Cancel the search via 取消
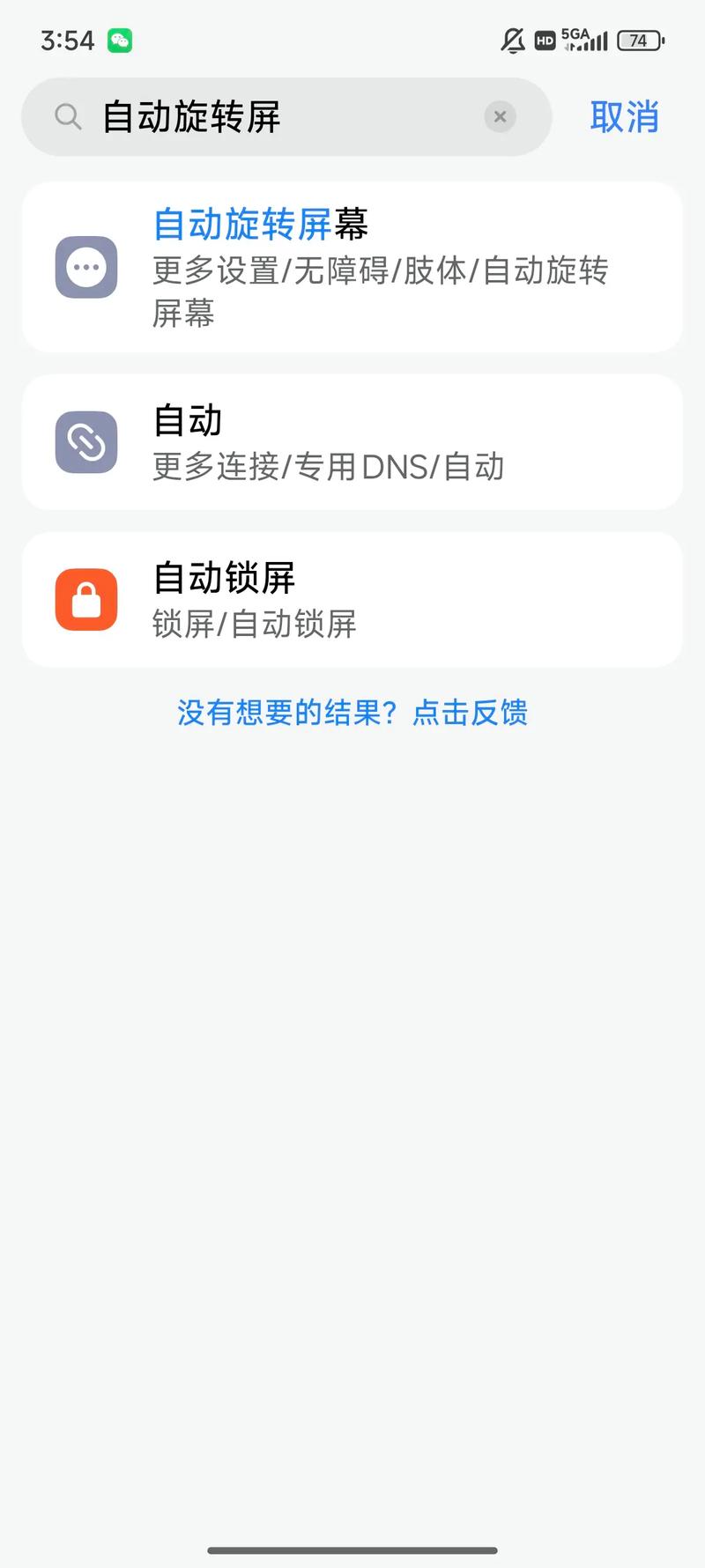705x1568 pixels. pyautogui.click(x=624, y=116)
